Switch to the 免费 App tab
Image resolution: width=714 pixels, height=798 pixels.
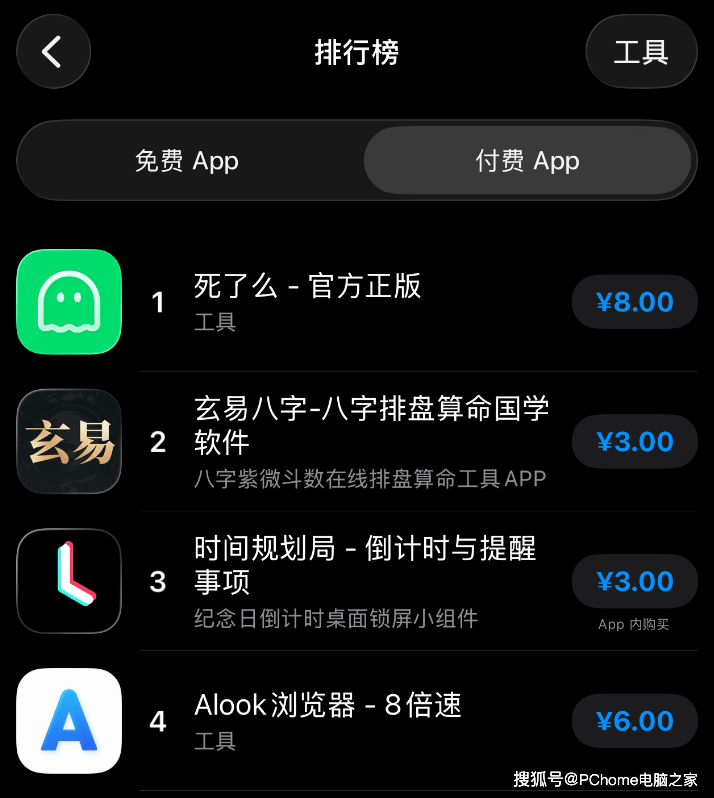tap(187, 161)
